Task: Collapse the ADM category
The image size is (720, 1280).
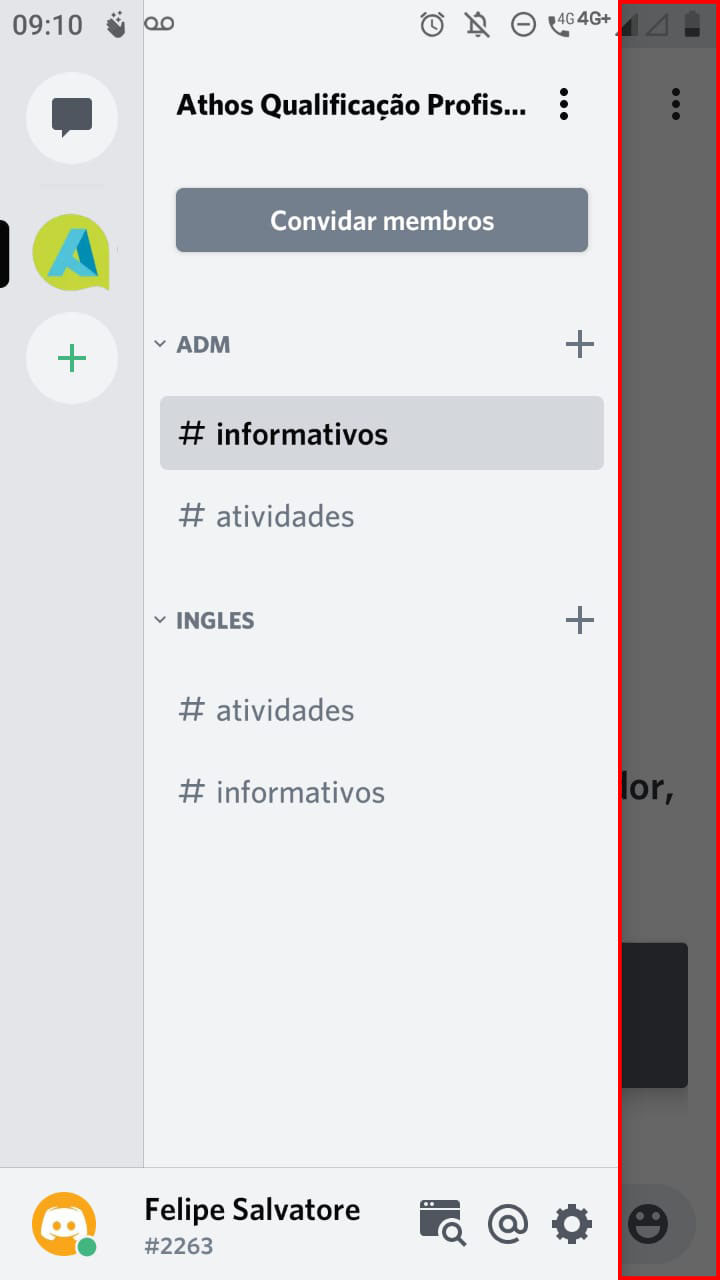Action: (x=194, y=345)
